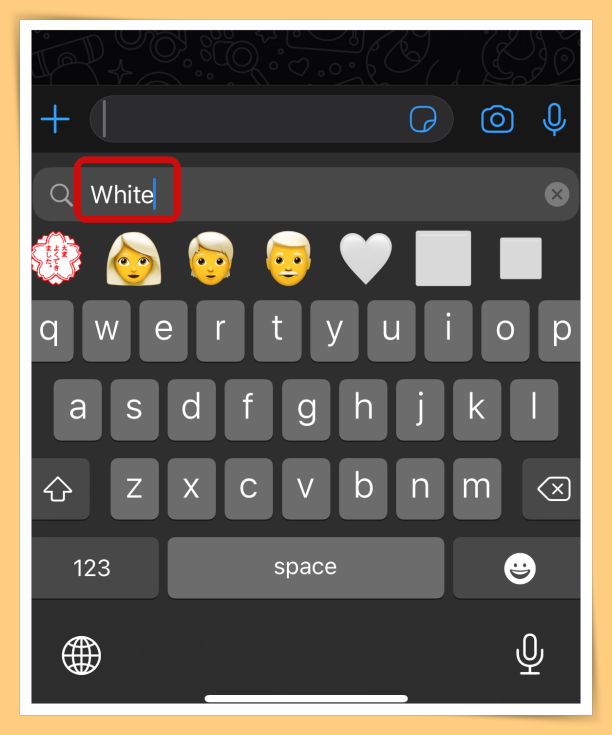Tap the shift key
This screenshot has height=735, width=612.
pyautogui.click(x=59, y=489)
